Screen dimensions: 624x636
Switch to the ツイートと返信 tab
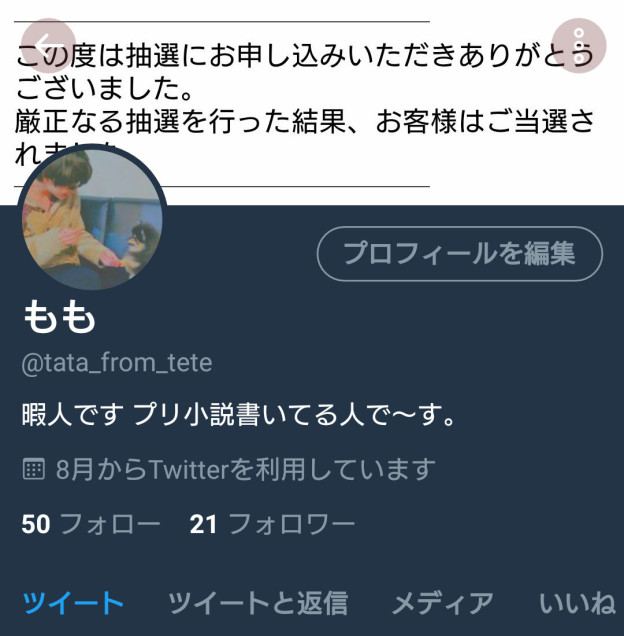coord(257,603)
